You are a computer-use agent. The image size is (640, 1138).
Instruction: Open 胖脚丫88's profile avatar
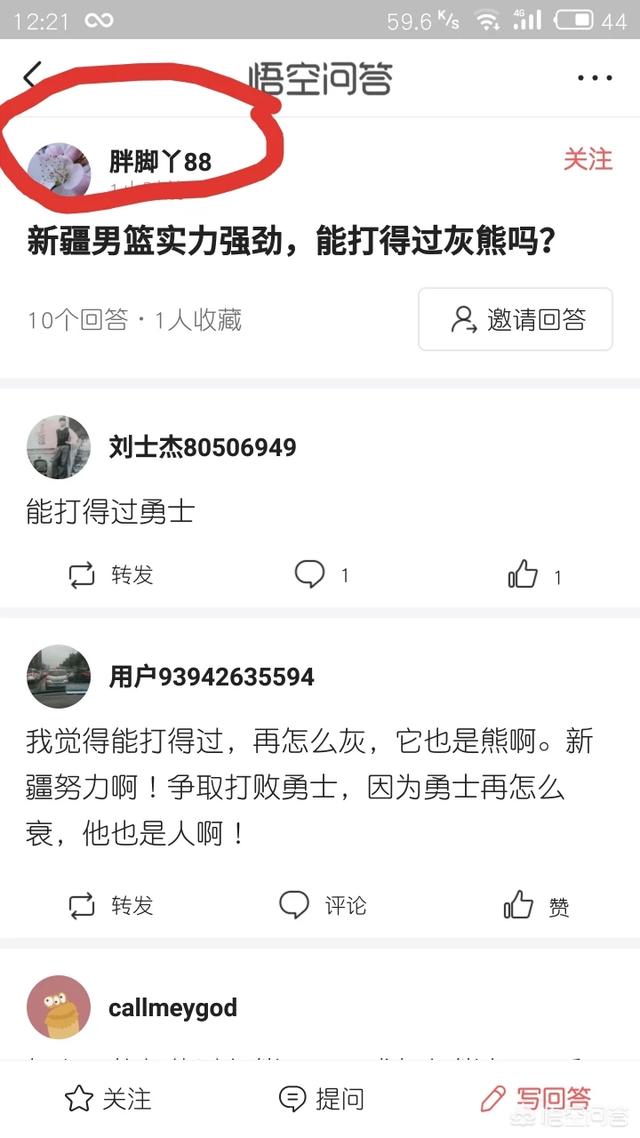(58, 168)
